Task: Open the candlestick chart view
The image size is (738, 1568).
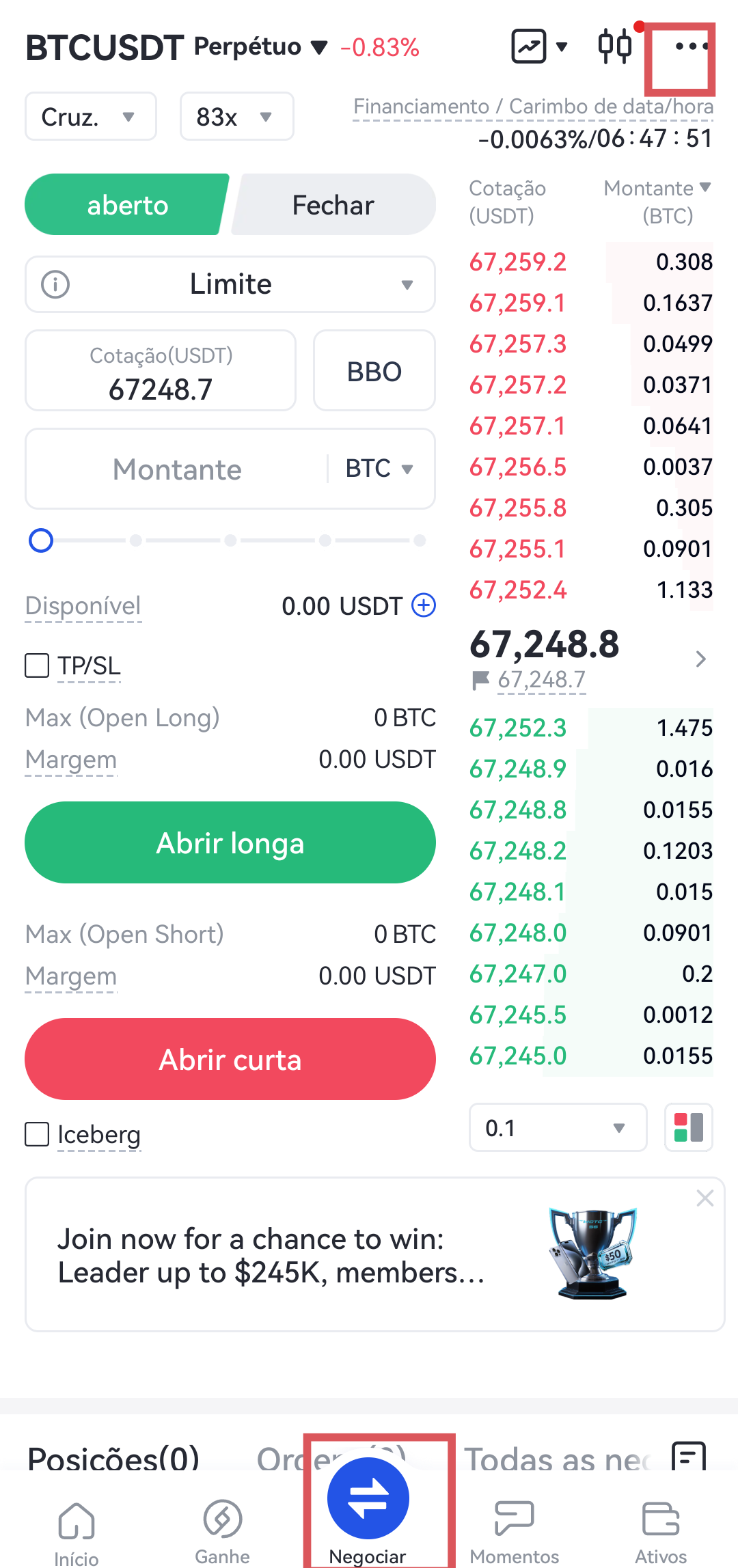Action: 614,46
